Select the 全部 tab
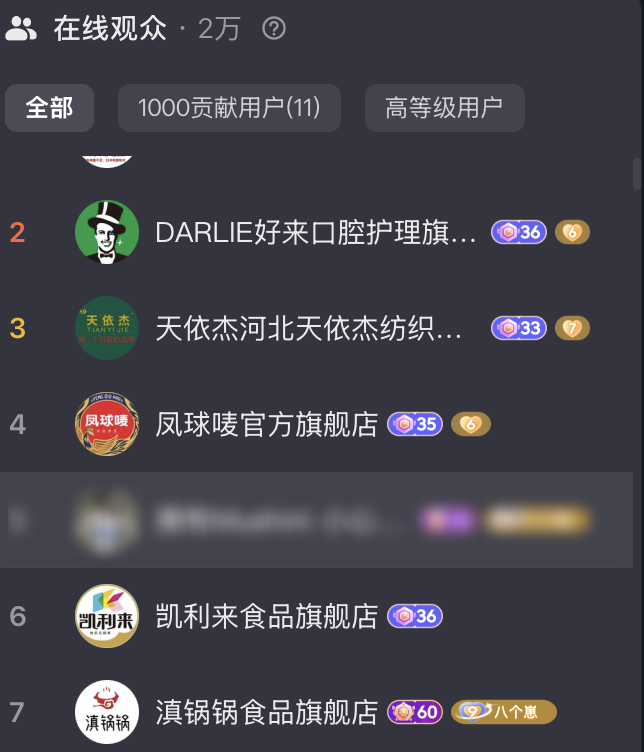The width and height of the screenshot is (644, 752). pyautogui.click(x=49, y=108)
